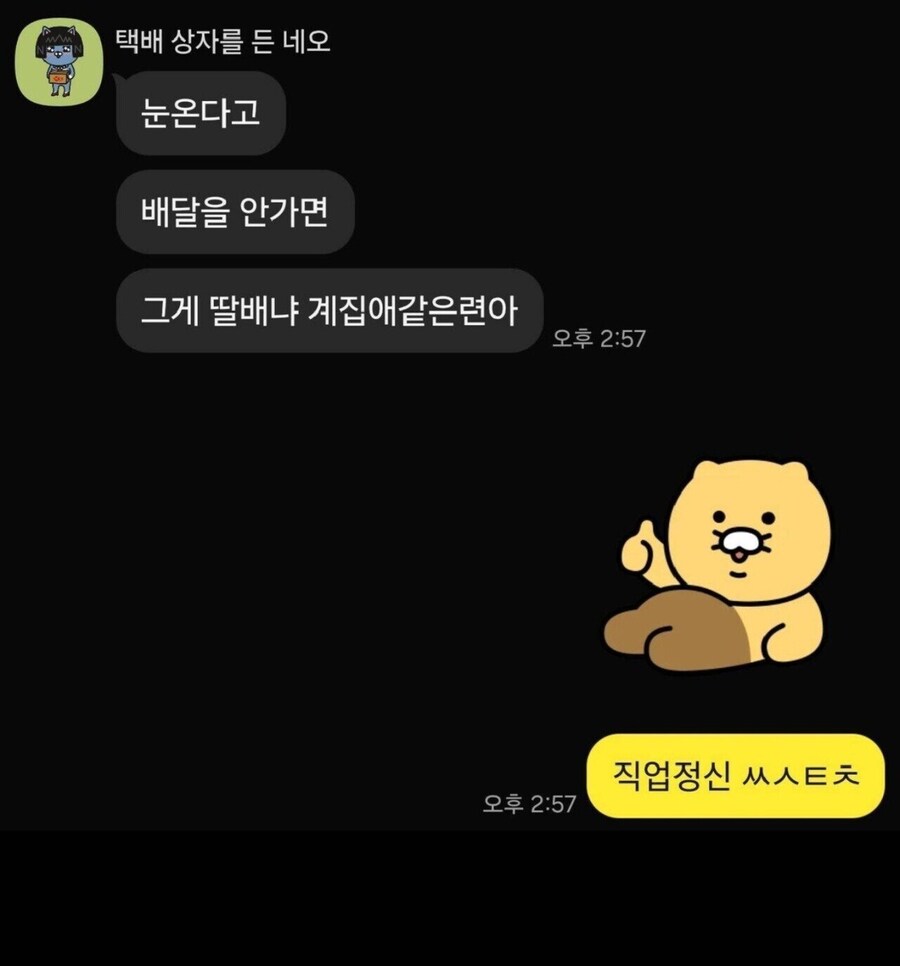The height and width of the screenshot is (966, 900).
Task: Tap the '배달을 안가면' chat bubble
Action: [x=235, y=211]
